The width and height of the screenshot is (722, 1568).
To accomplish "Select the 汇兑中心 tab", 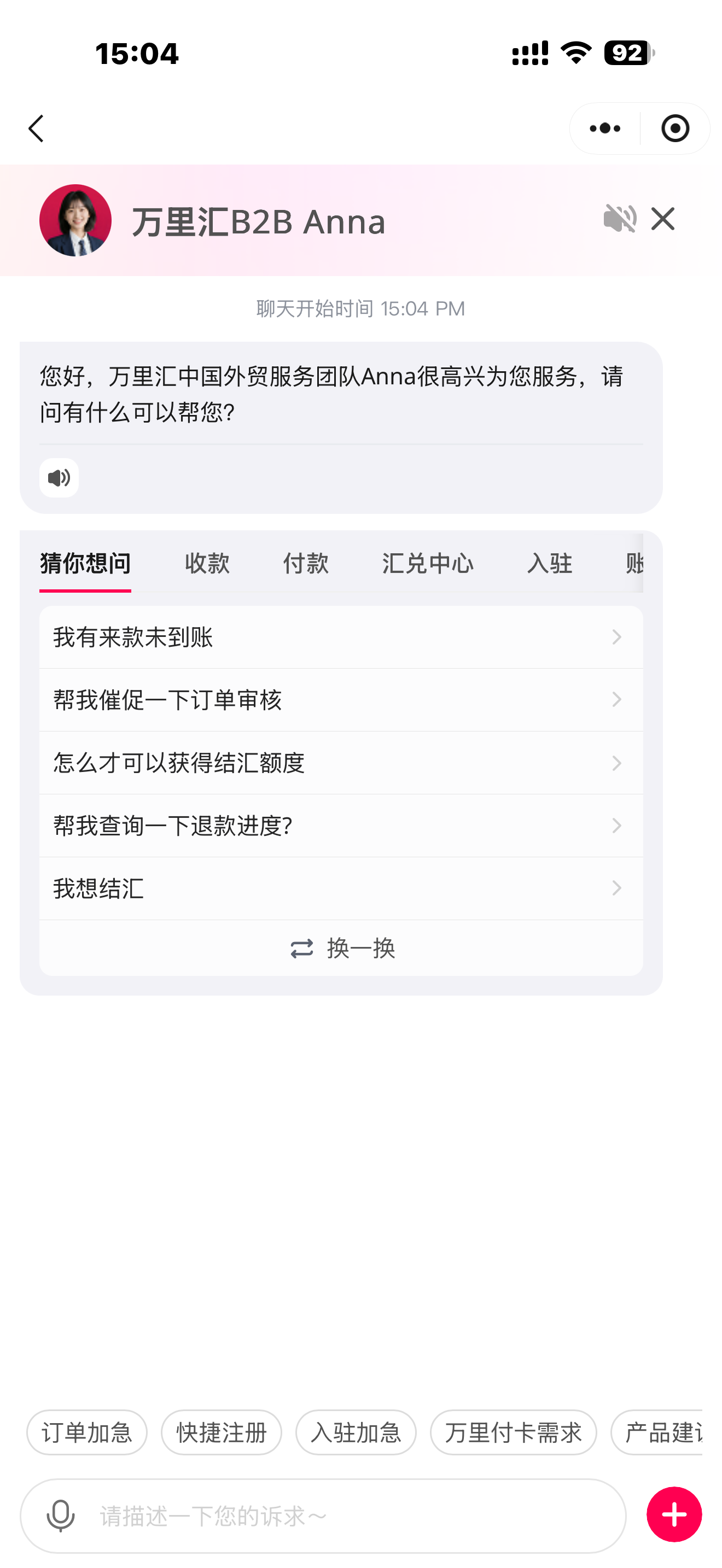I will tap(427, 563).
